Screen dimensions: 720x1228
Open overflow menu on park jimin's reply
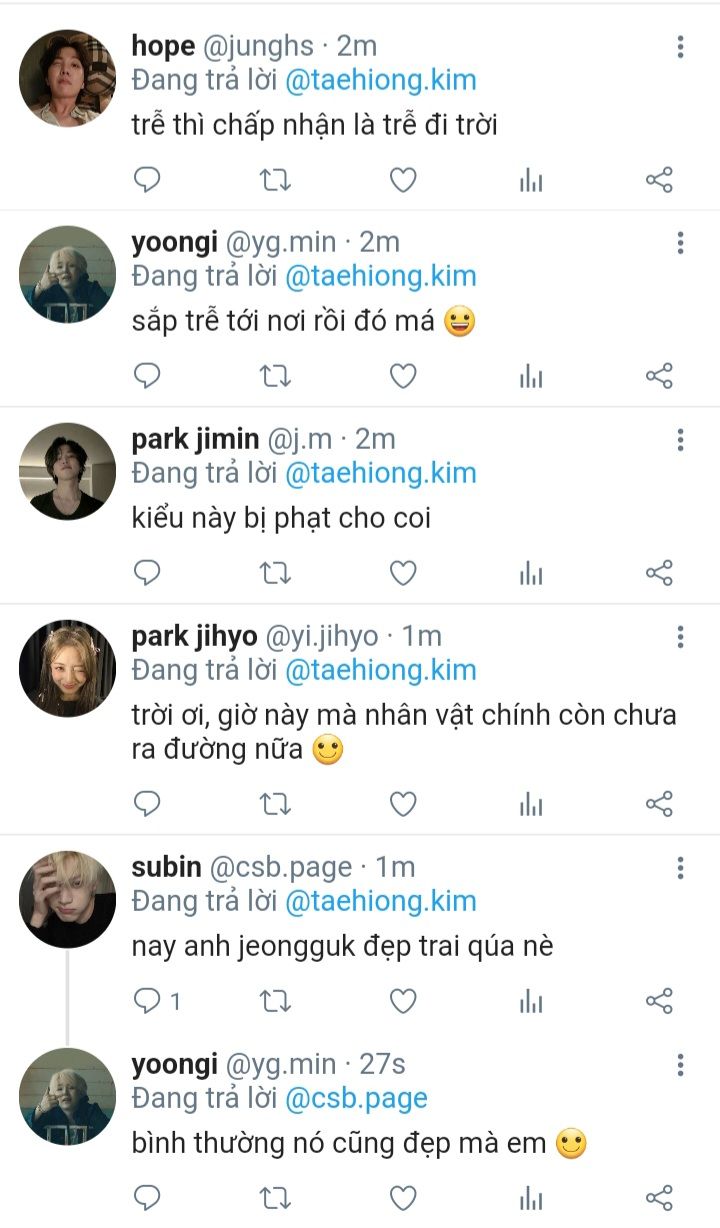[680, 440]
